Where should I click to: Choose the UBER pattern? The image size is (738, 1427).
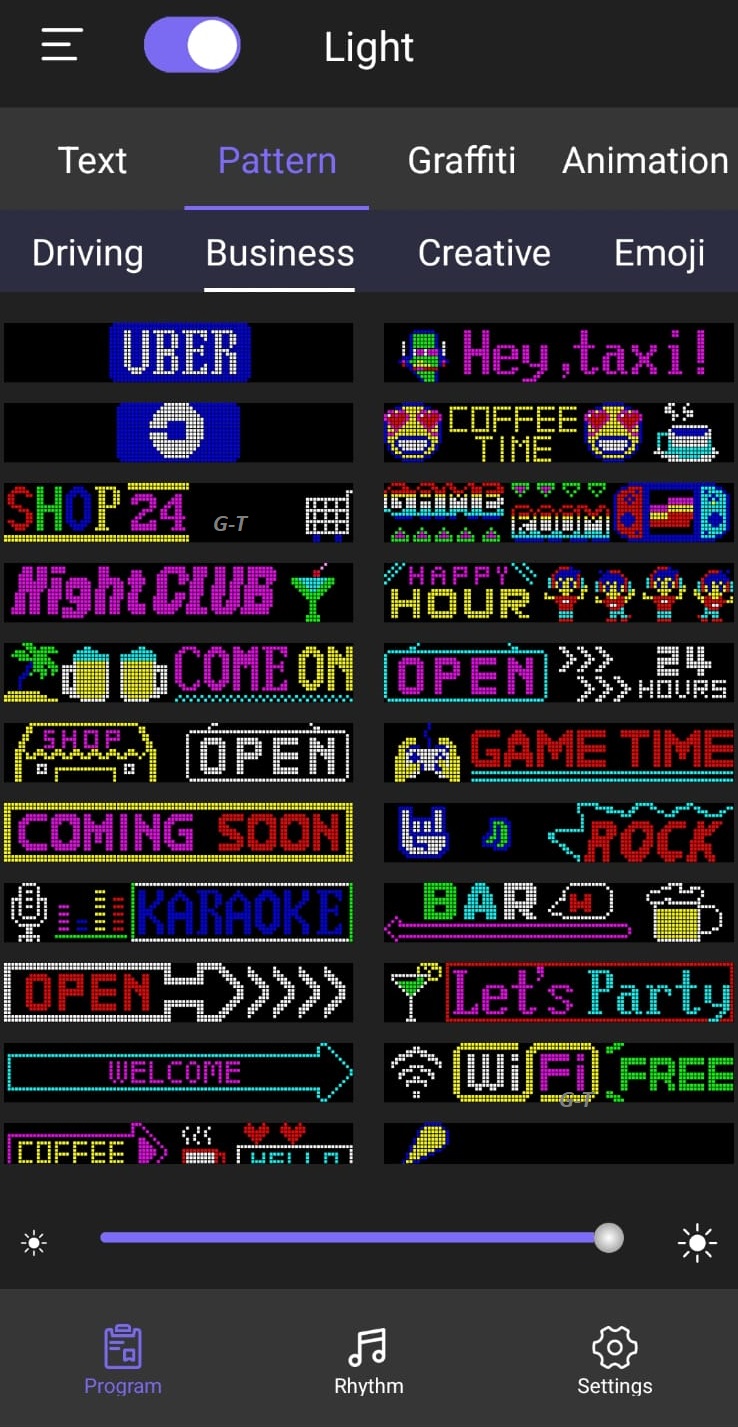click(179, 352)
